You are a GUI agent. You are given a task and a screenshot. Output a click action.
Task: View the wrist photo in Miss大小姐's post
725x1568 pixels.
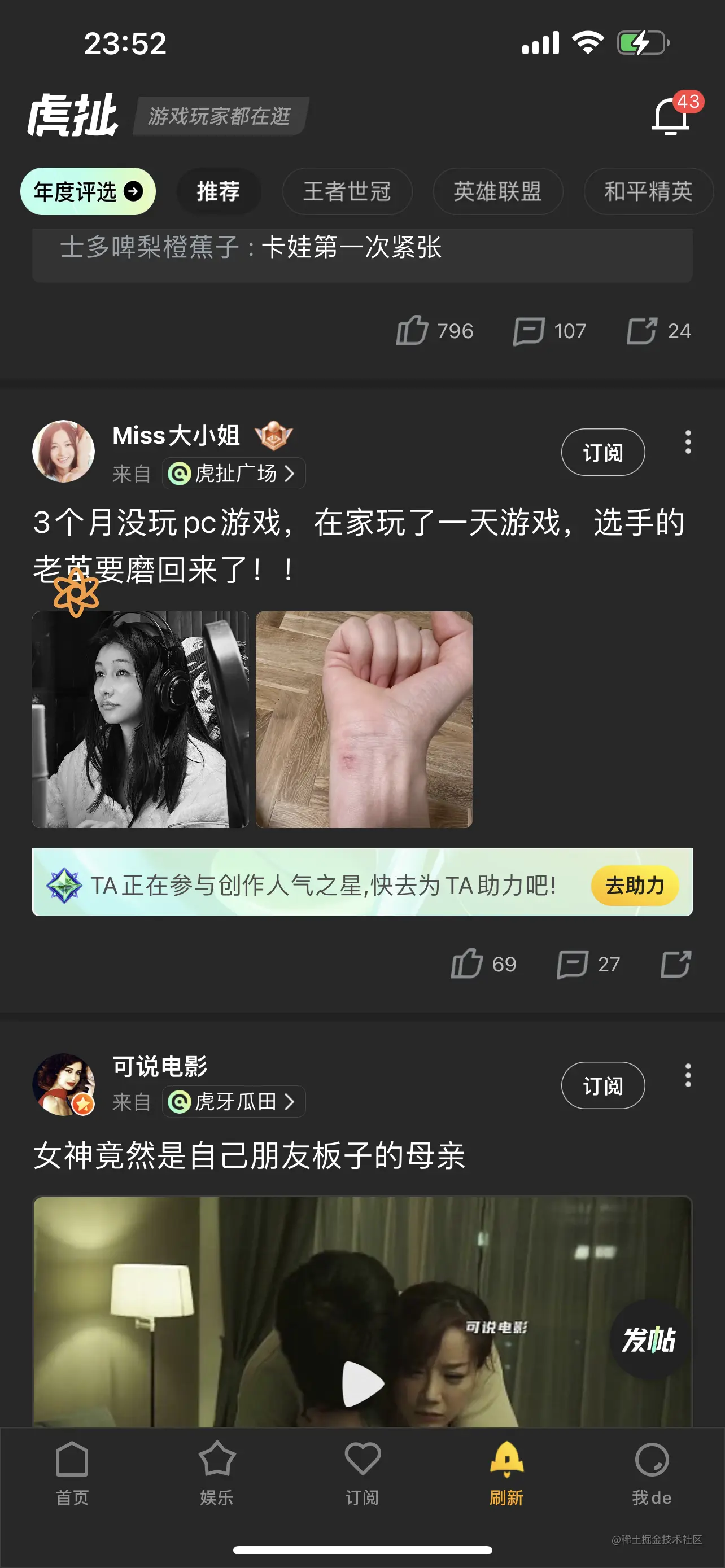[x=364, y=719]
